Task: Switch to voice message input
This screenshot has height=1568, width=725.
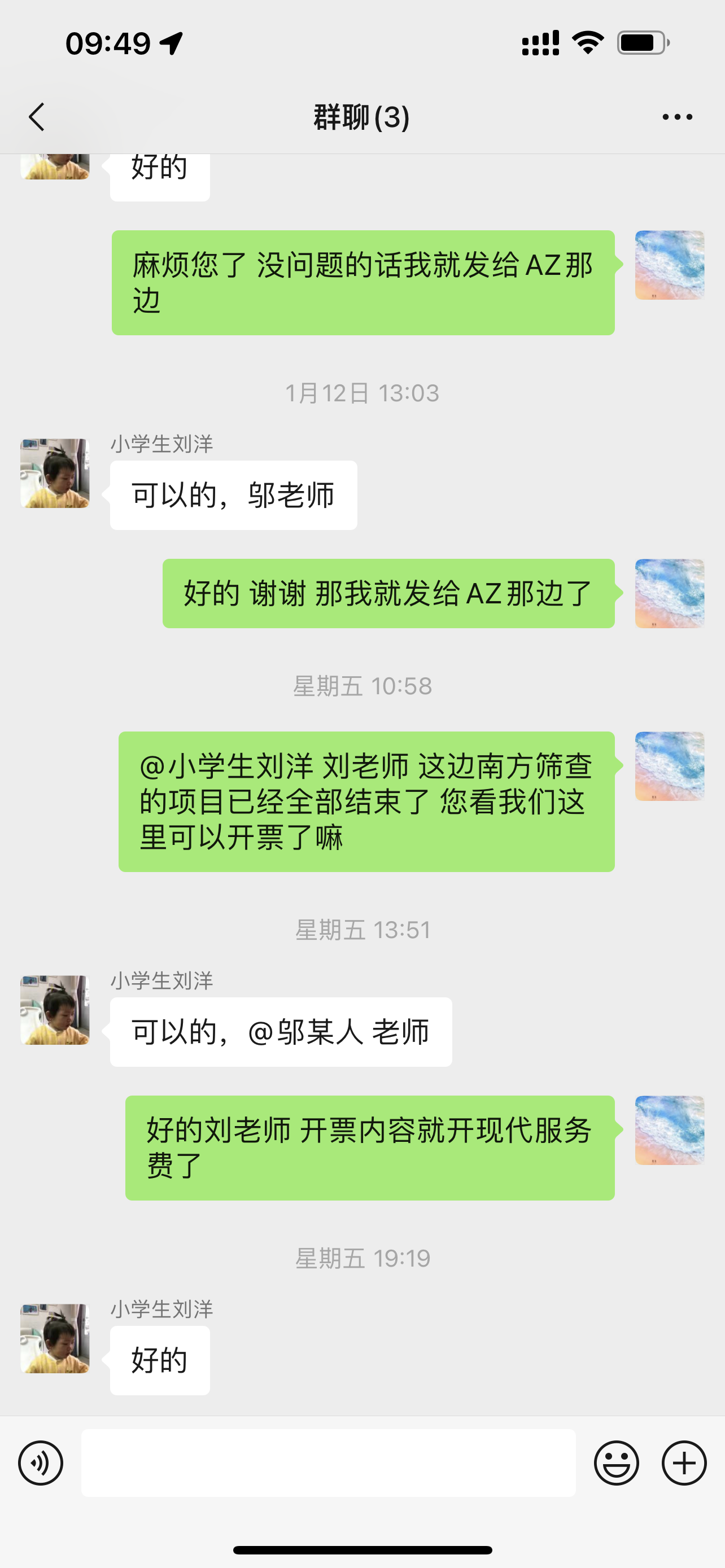Action: tap(41, 1462)
